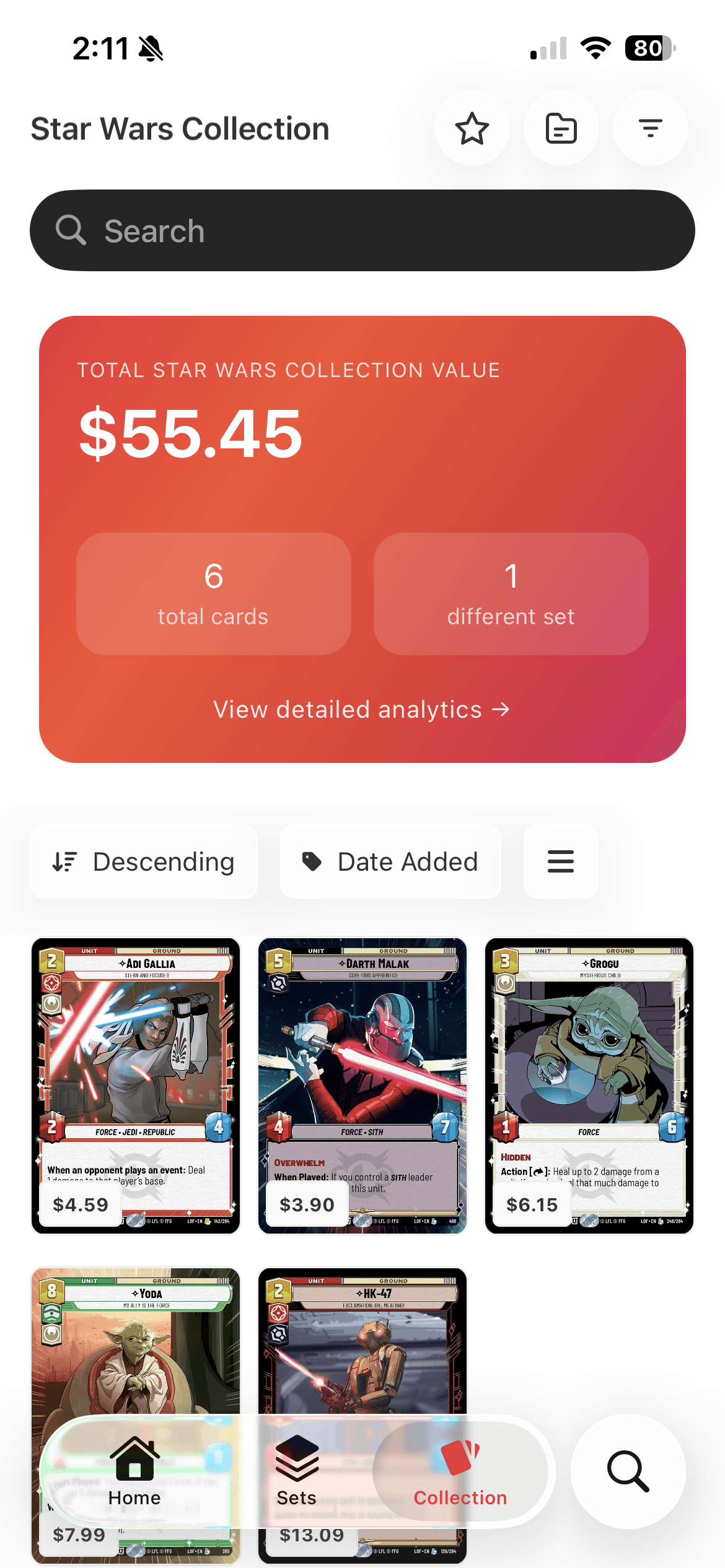This screenshot has height=1568, width=725.
Task: Open the filter options icon
Action: [650, 129]
